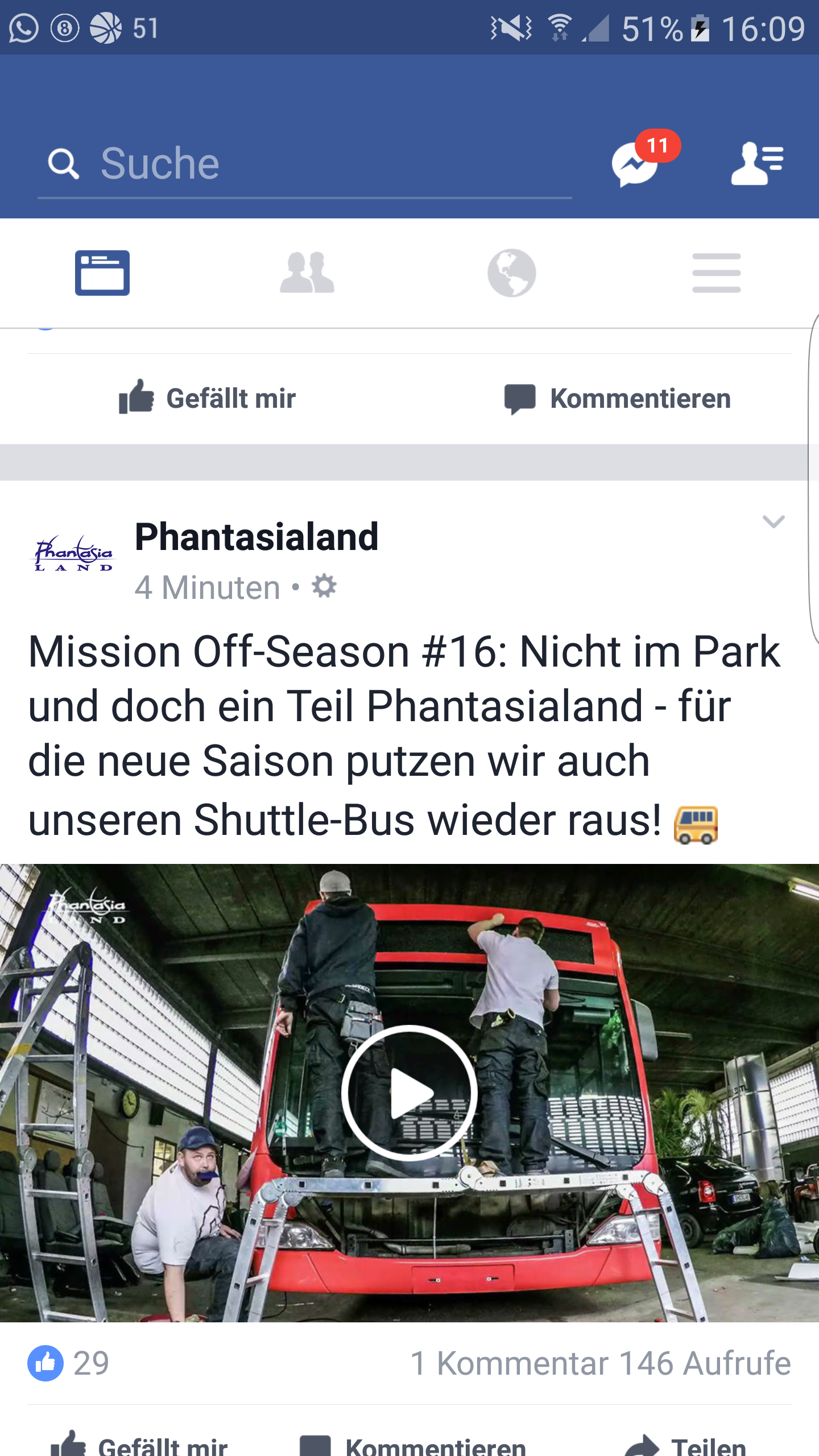
Task: Open the Phantasialand page name
Action: [257, 537]
